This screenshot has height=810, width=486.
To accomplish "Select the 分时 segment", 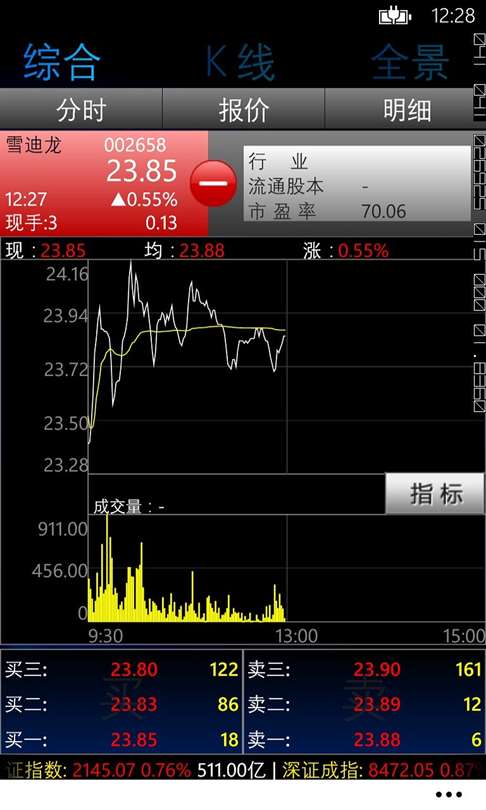I will [x=81, y=109].
